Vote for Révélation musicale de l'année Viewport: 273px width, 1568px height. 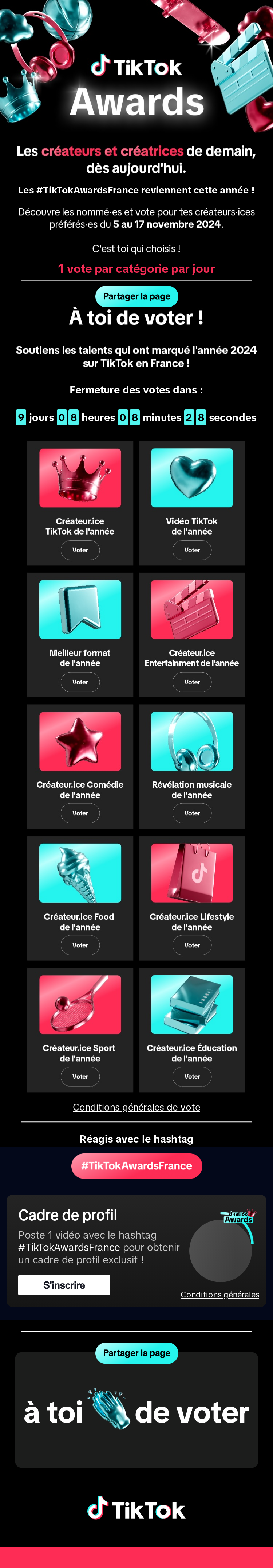[192, 813]
